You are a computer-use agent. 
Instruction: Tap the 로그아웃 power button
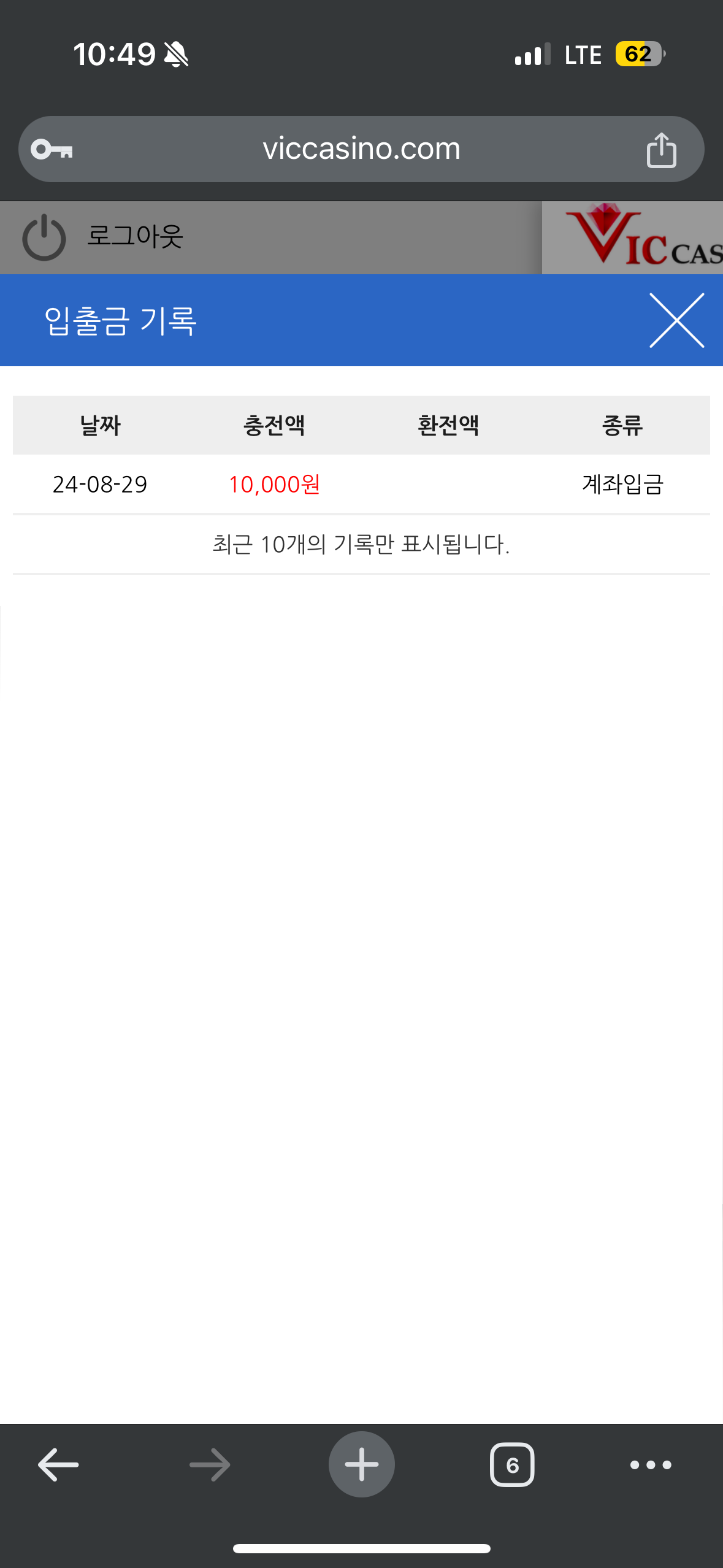44,237
